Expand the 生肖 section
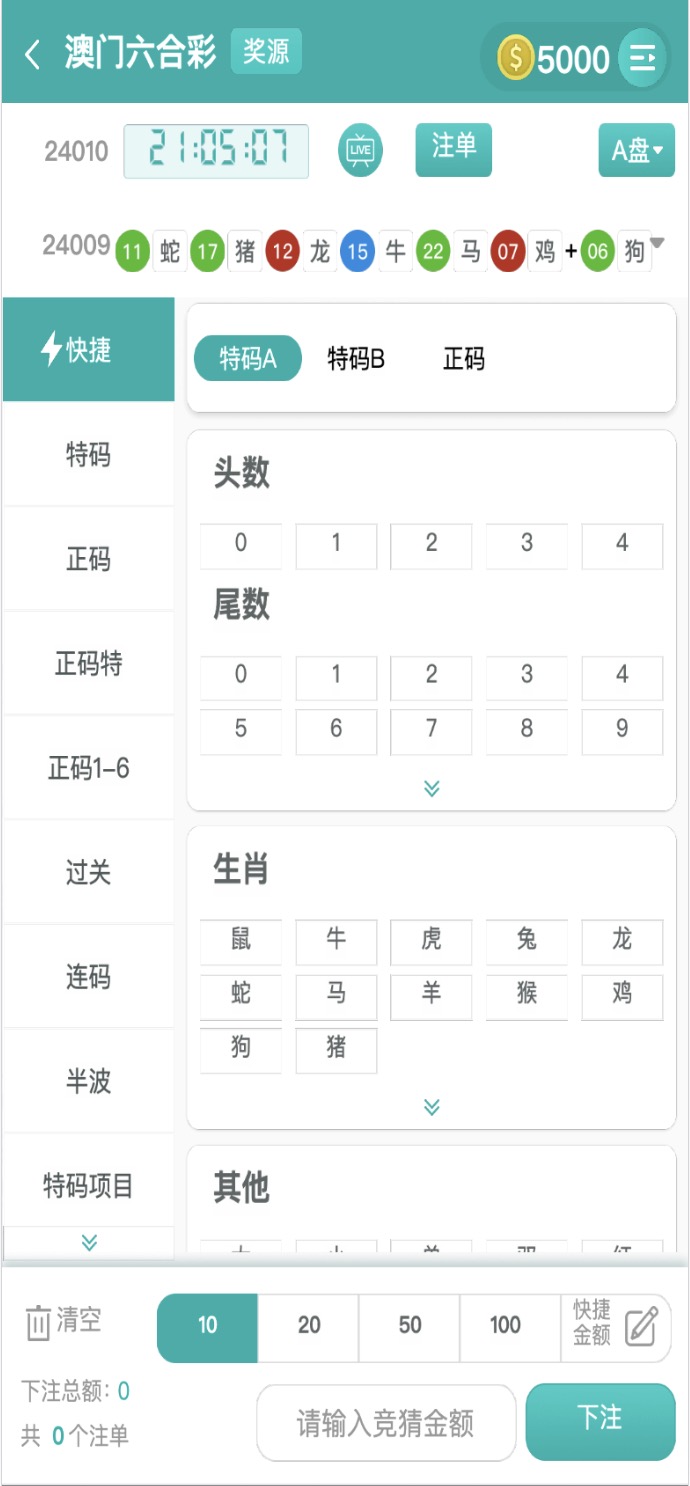690x1486 pixels. tap(431, 1107)
